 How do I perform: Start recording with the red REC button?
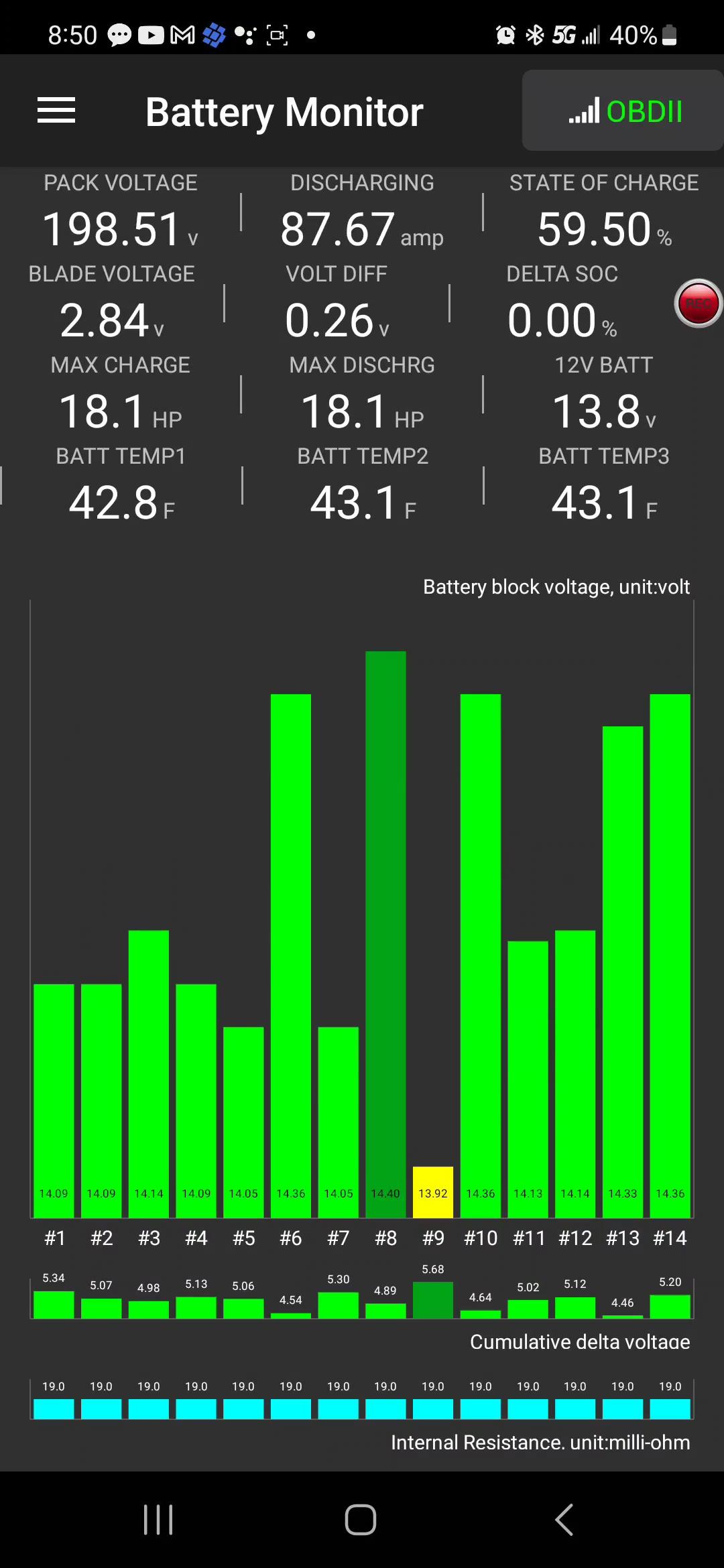point(698,304)
